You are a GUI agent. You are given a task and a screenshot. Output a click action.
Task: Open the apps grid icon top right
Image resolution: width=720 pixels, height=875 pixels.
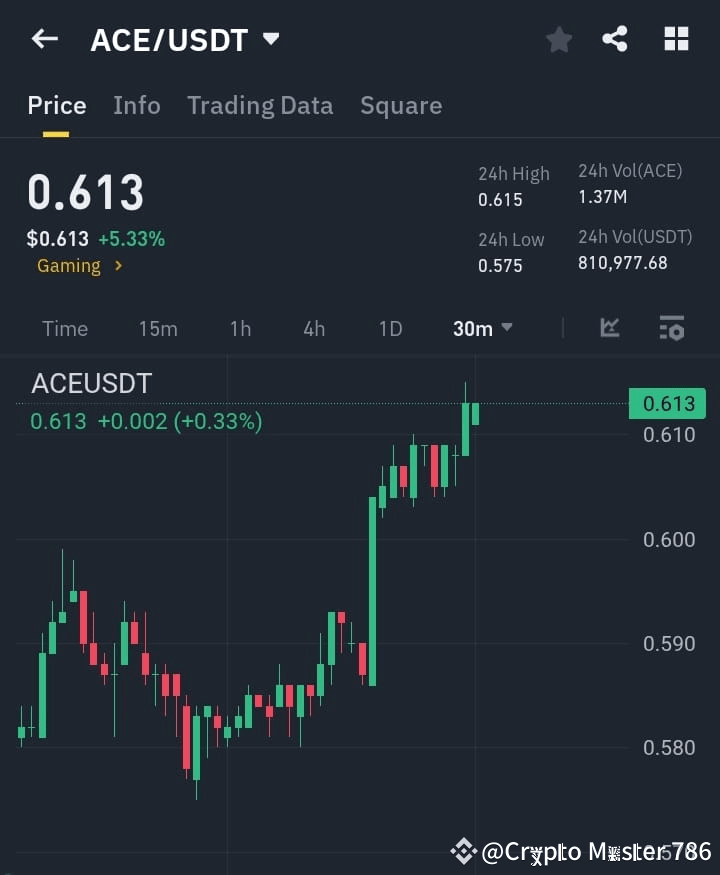[x=676, y=39]
